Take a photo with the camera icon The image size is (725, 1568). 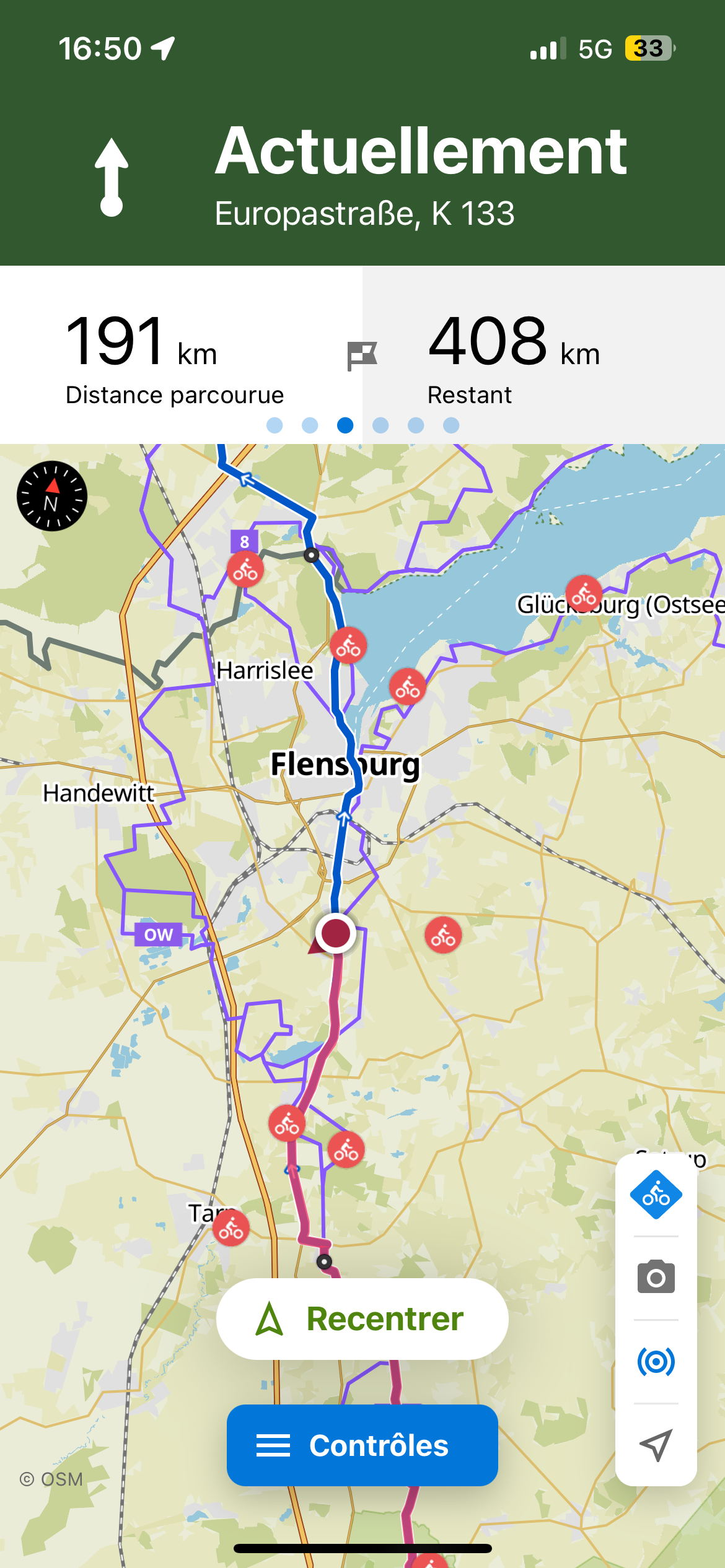[656, 1277]
